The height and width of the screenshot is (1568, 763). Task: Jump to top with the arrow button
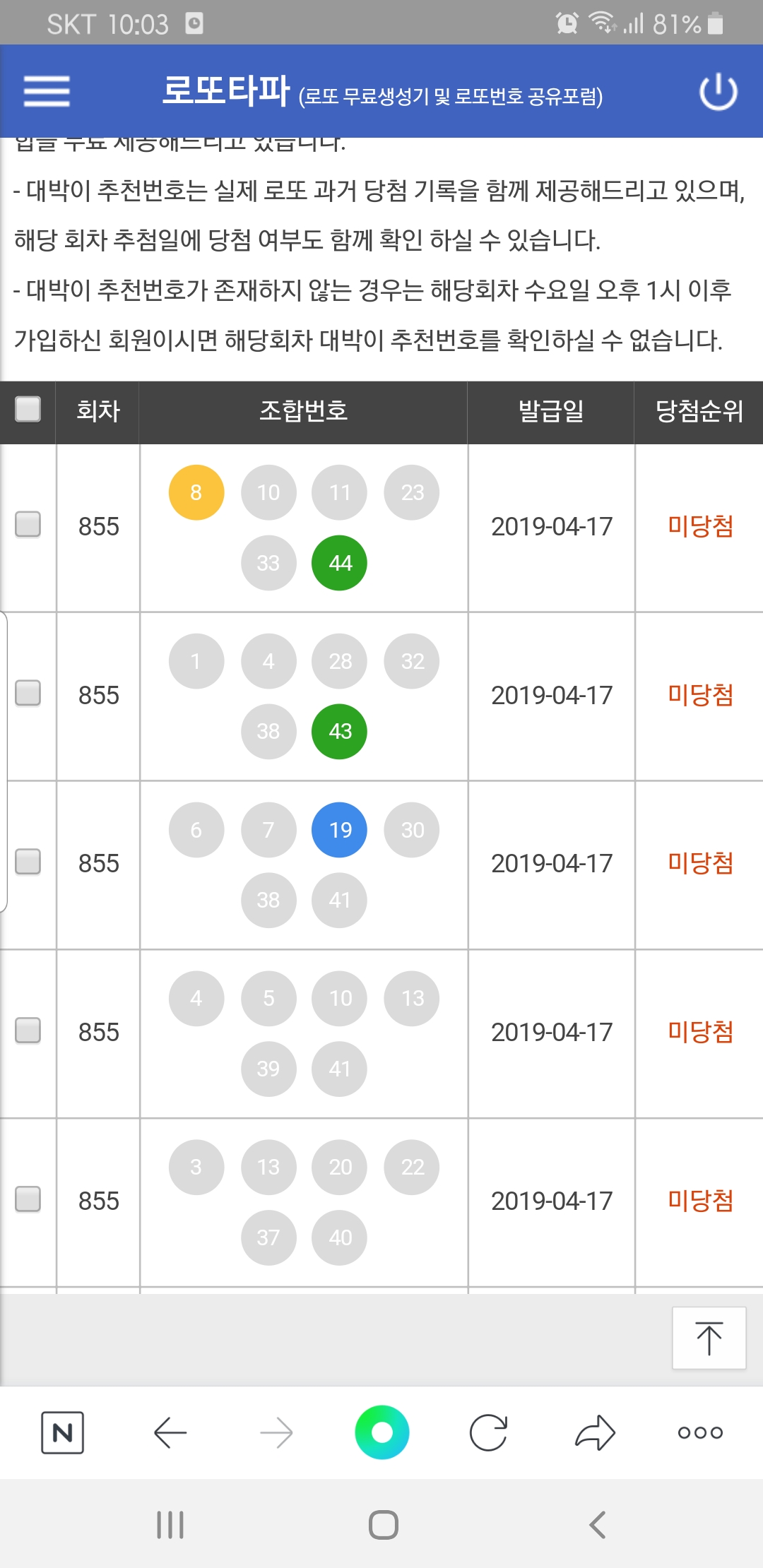coord(709,1338)
